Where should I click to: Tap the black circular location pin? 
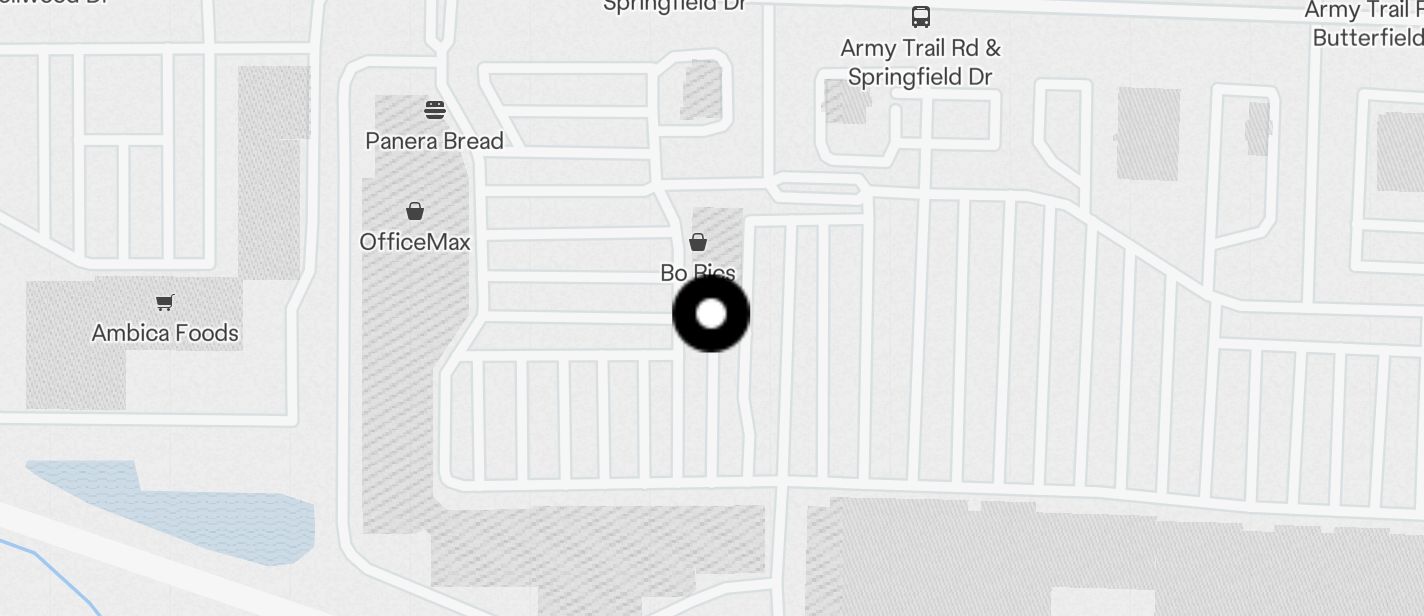(711, 314)
